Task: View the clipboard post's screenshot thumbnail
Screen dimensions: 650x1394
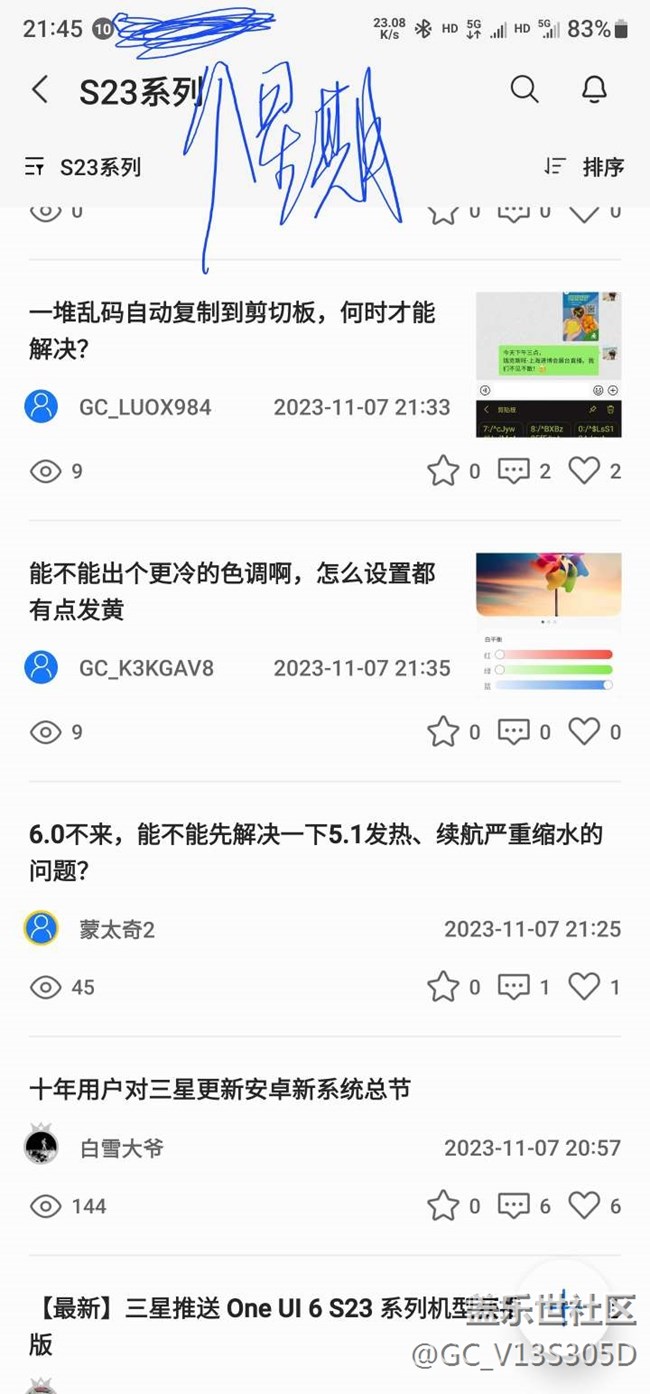Action: point(548,364)
